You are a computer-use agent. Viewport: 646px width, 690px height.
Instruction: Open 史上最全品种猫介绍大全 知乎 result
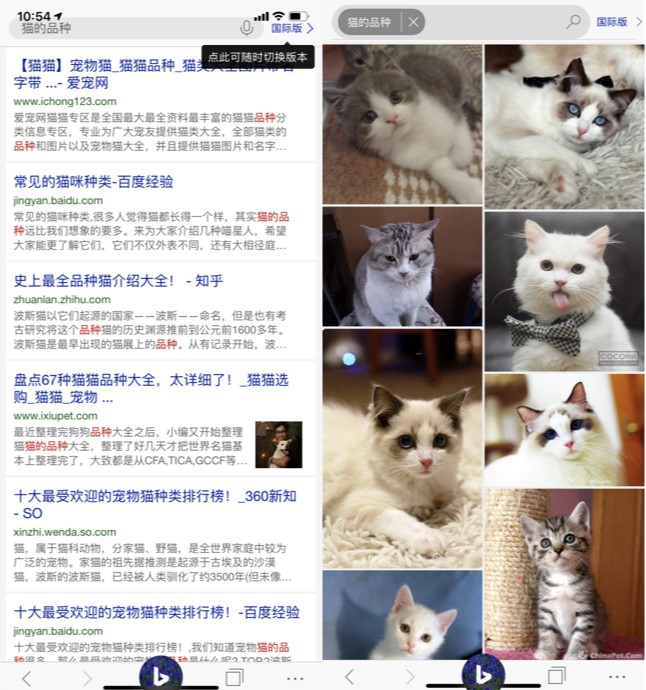(118, 281)
